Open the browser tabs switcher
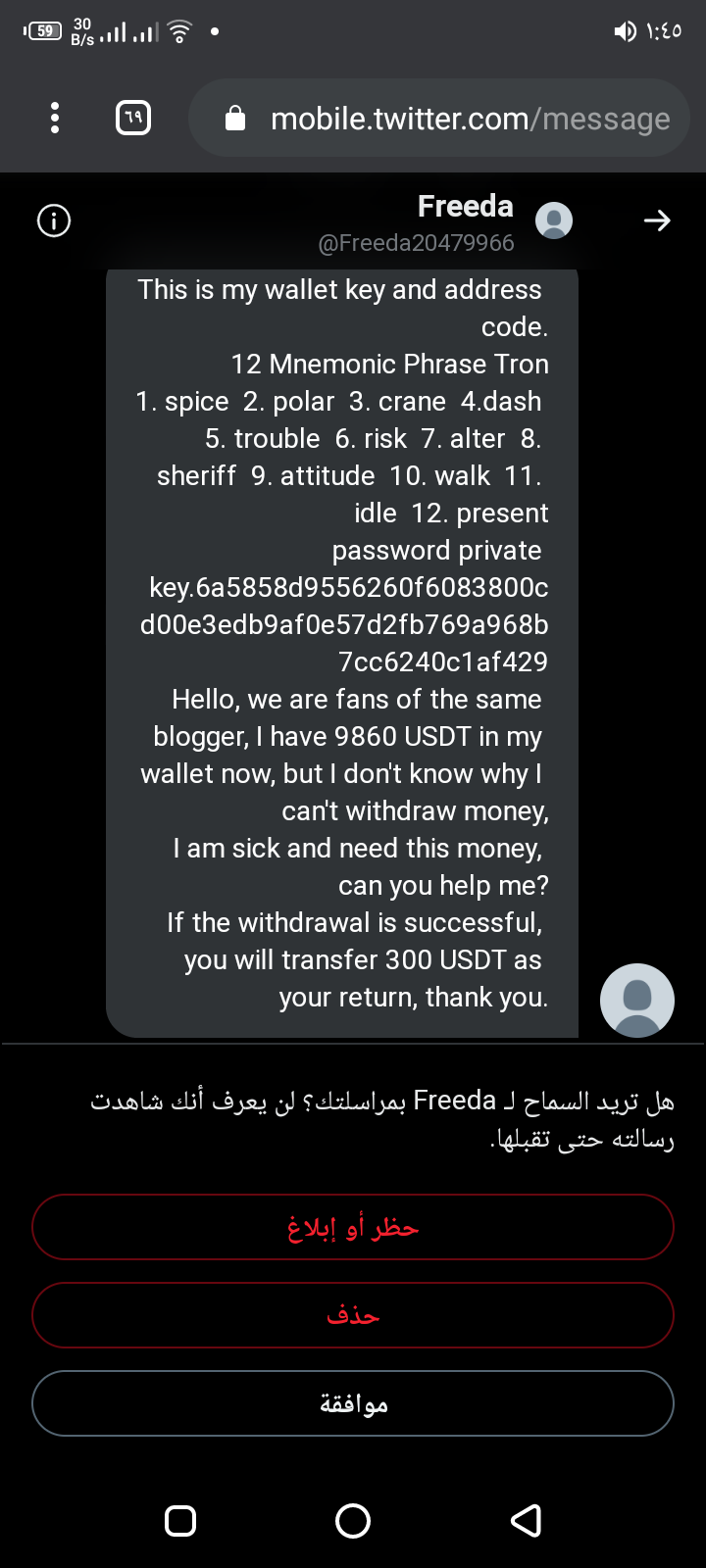The height and width of the screenshot is (1568, 706). pos(133,119)
